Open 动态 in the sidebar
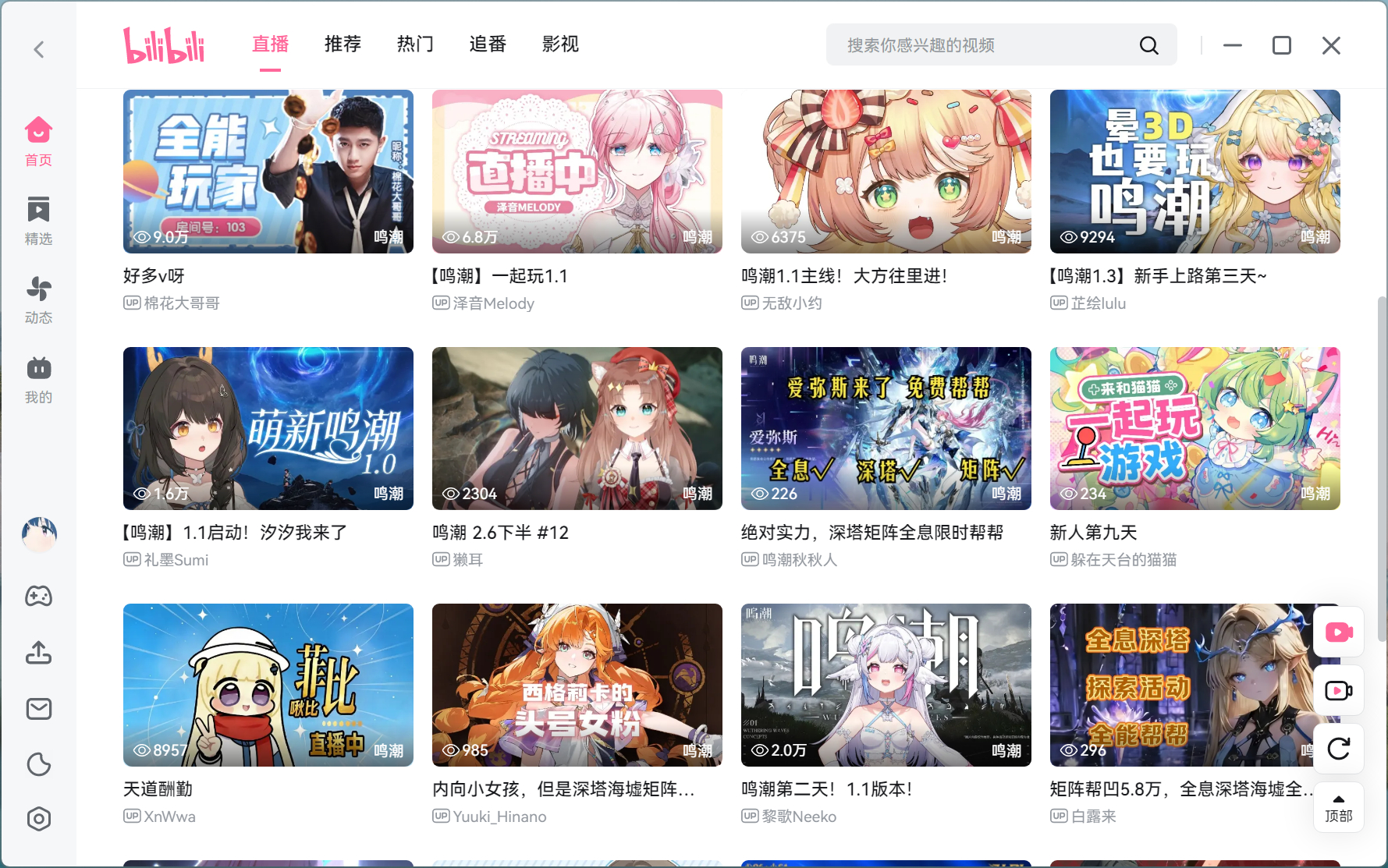This screenshot has width=1388, height=868. tap(38, 300)
